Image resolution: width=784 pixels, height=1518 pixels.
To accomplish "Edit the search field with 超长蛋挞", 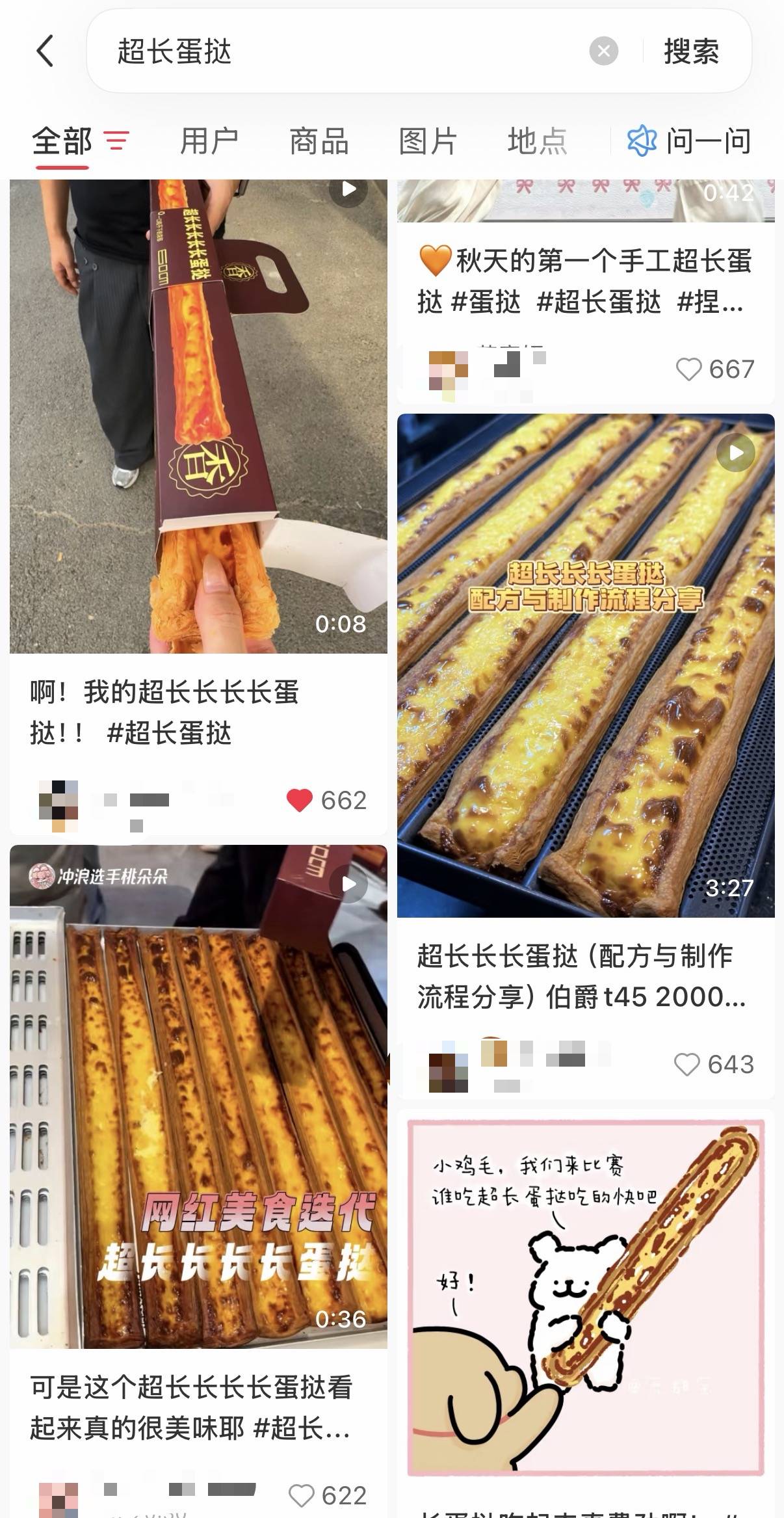I will click(x=338, y=51).
